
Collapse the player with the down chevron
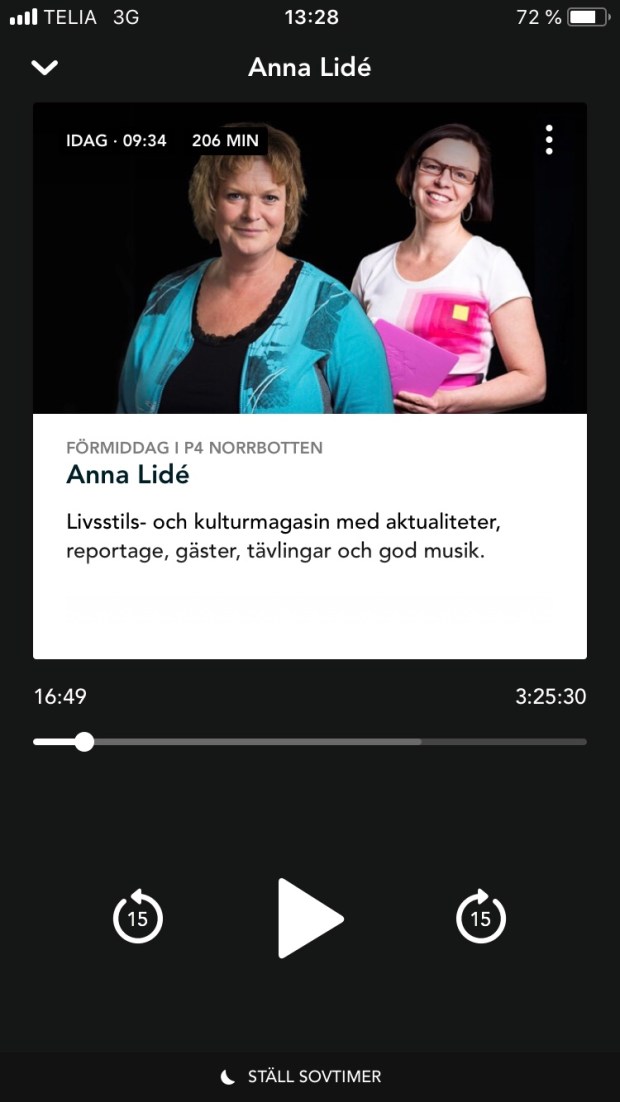click(x=45, y=68)
